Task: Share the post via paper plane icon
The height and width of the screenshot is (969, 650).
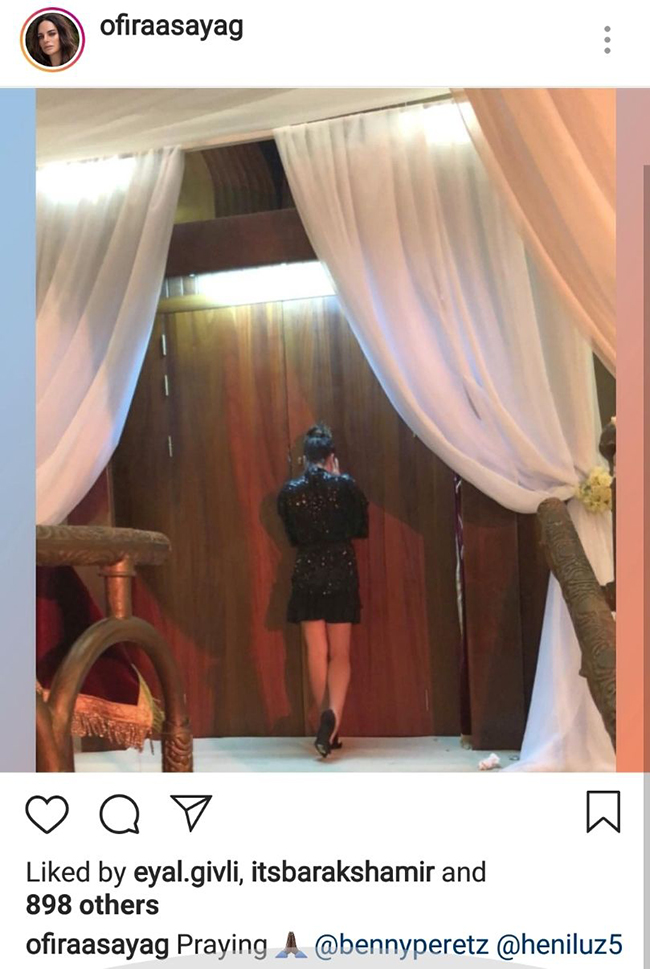Action: [190, 813]
